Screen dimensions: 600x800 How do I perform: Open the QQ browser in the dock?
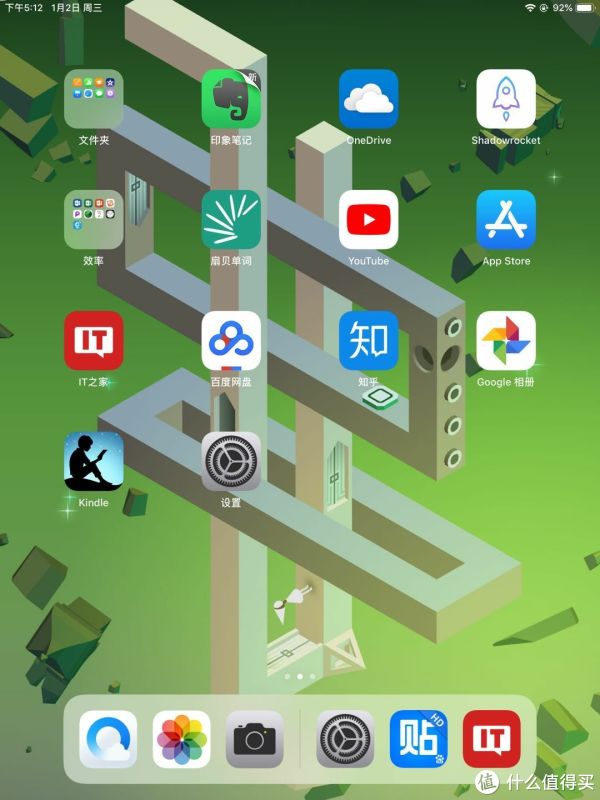[x=108, y=739]
